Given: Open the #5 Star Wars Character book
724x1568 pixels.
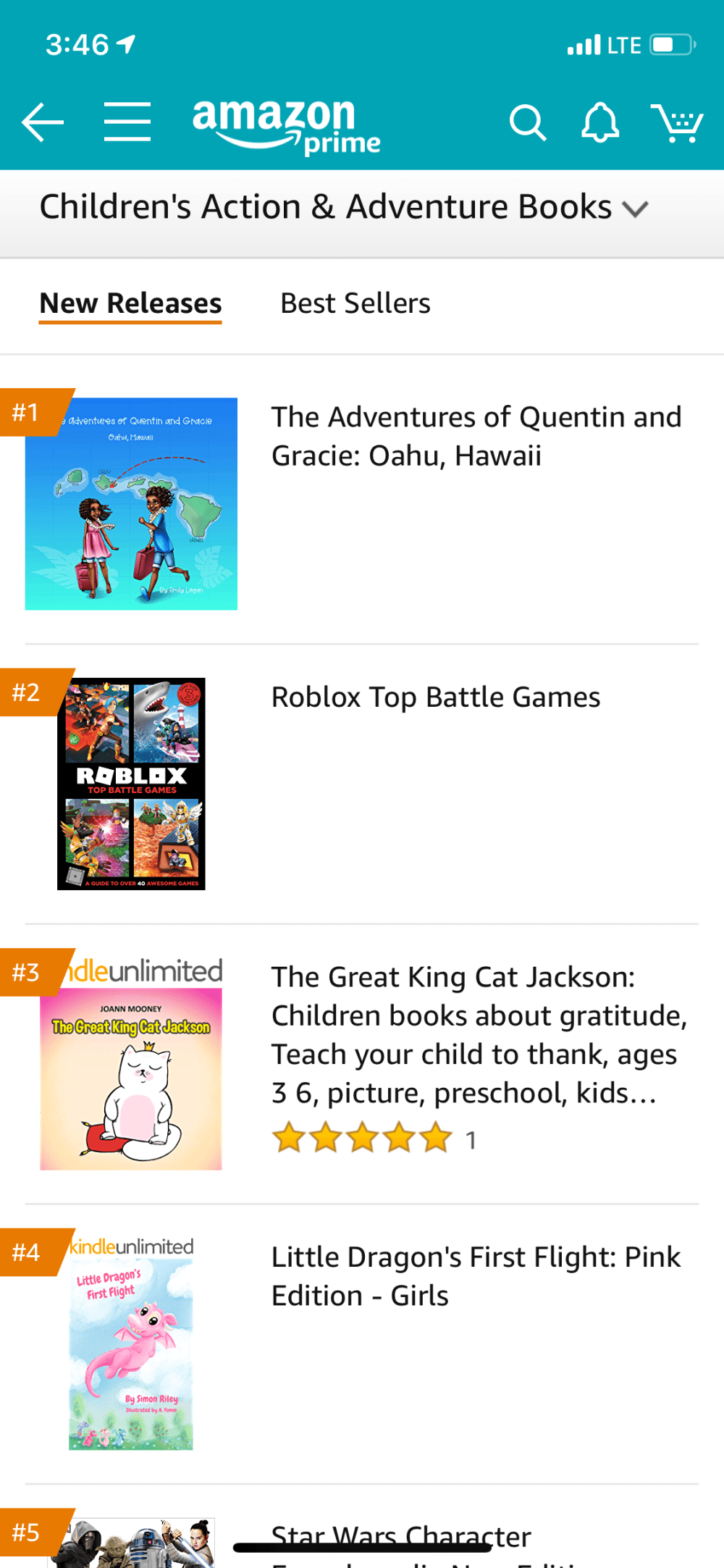Looking at the screenshot, I should (x=400, y=1535).
